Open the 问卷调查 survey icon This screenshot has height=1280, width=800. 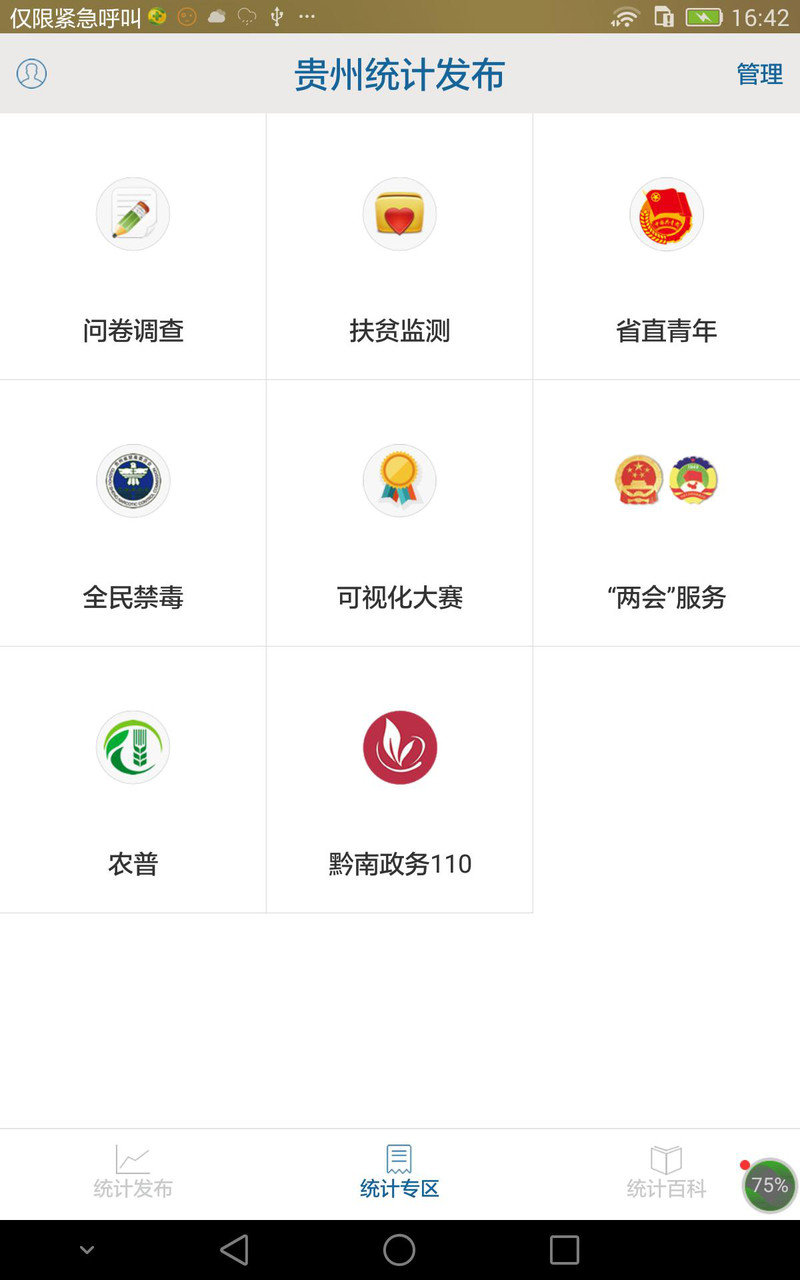point(133,214)
